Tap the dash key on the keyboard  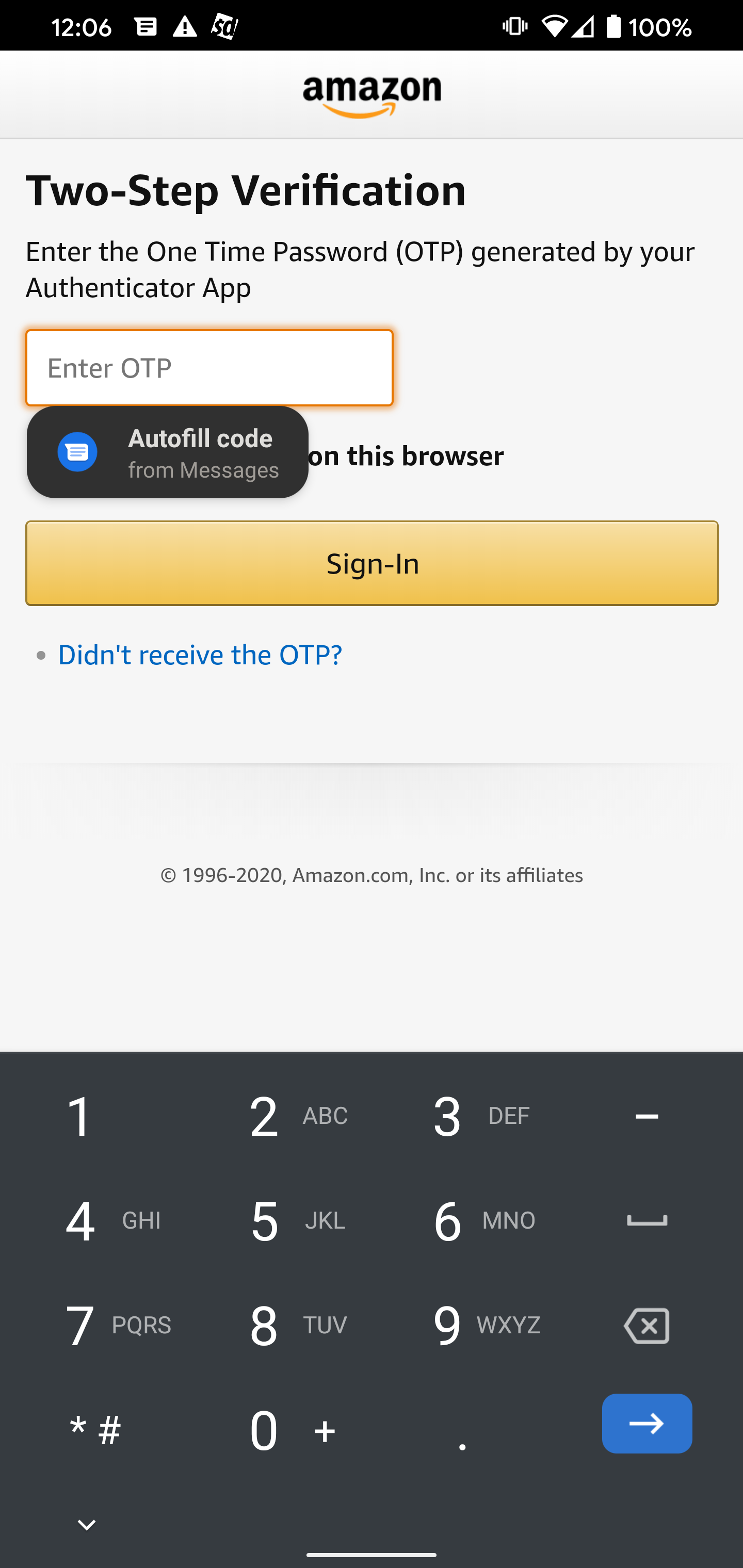coord(647,1115)
